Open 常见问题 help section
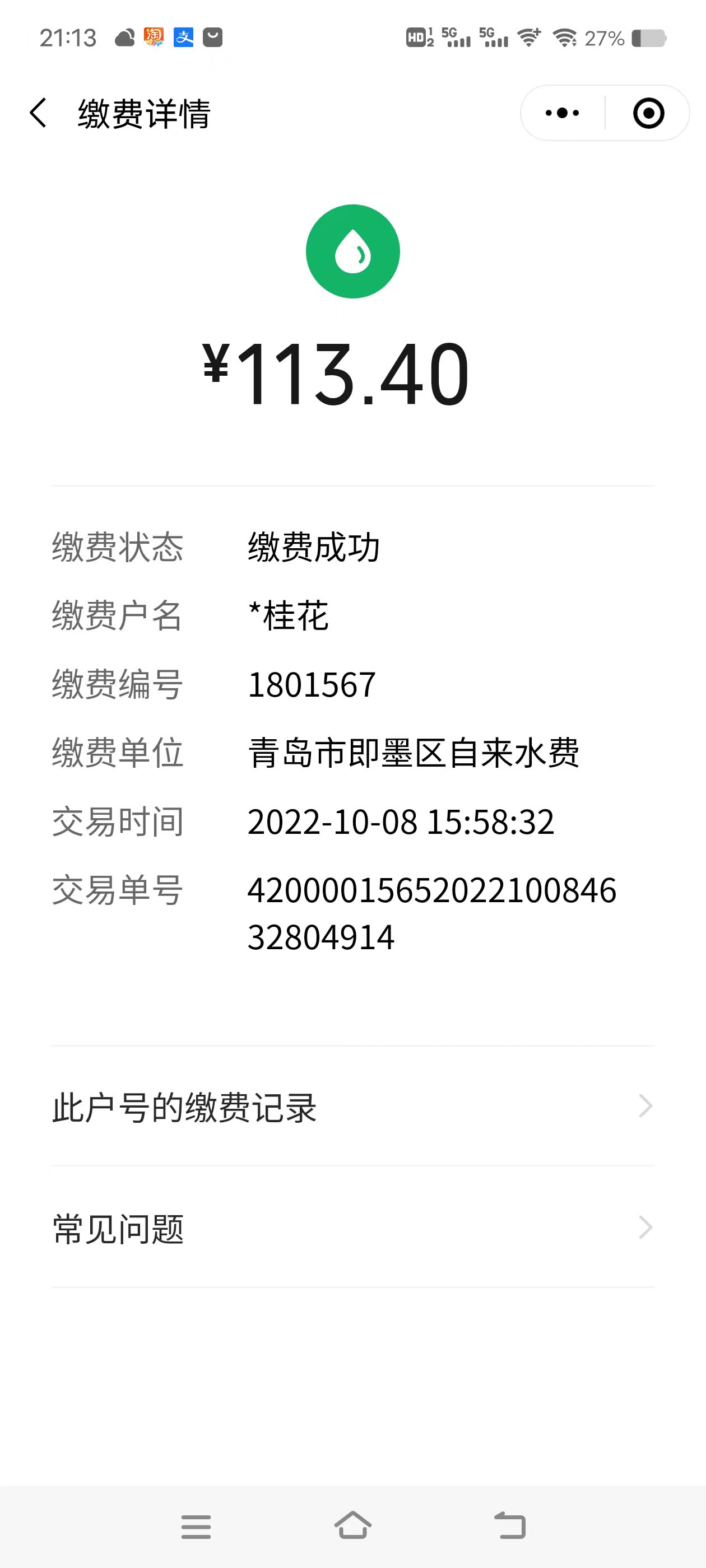This screenshot has width=706, height=1568. pos(352,1227)
